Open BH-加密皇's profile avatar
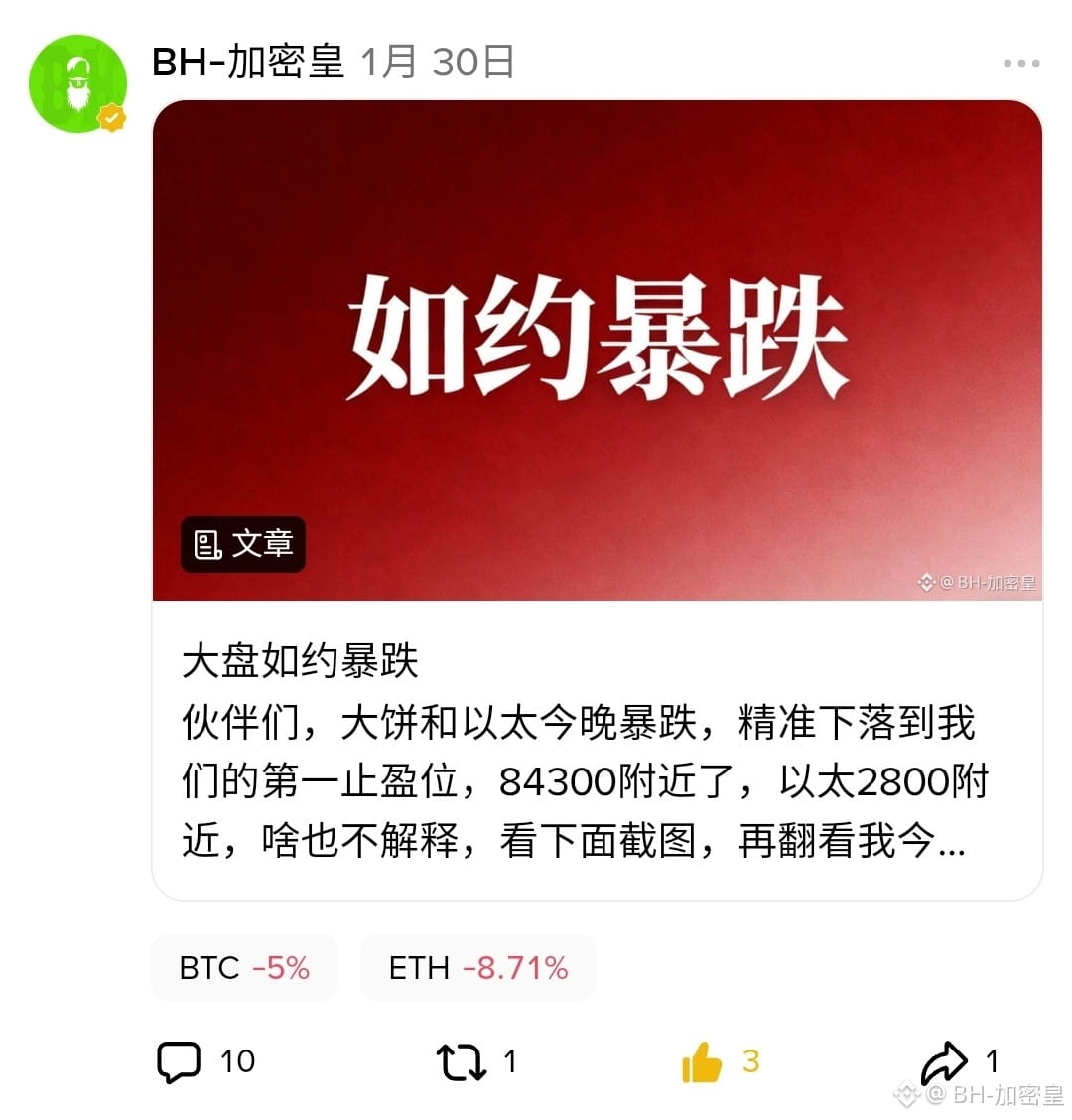This screenshot has height=1120, width=1072. click(x=77, y=84)
